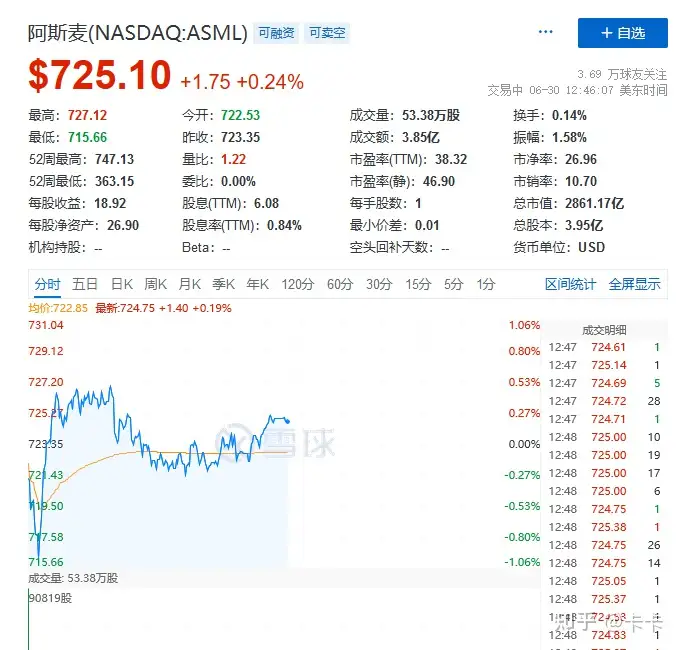680x650 pixels.
Task: Show the 5分 interval chart
Action: click(454, 284)
